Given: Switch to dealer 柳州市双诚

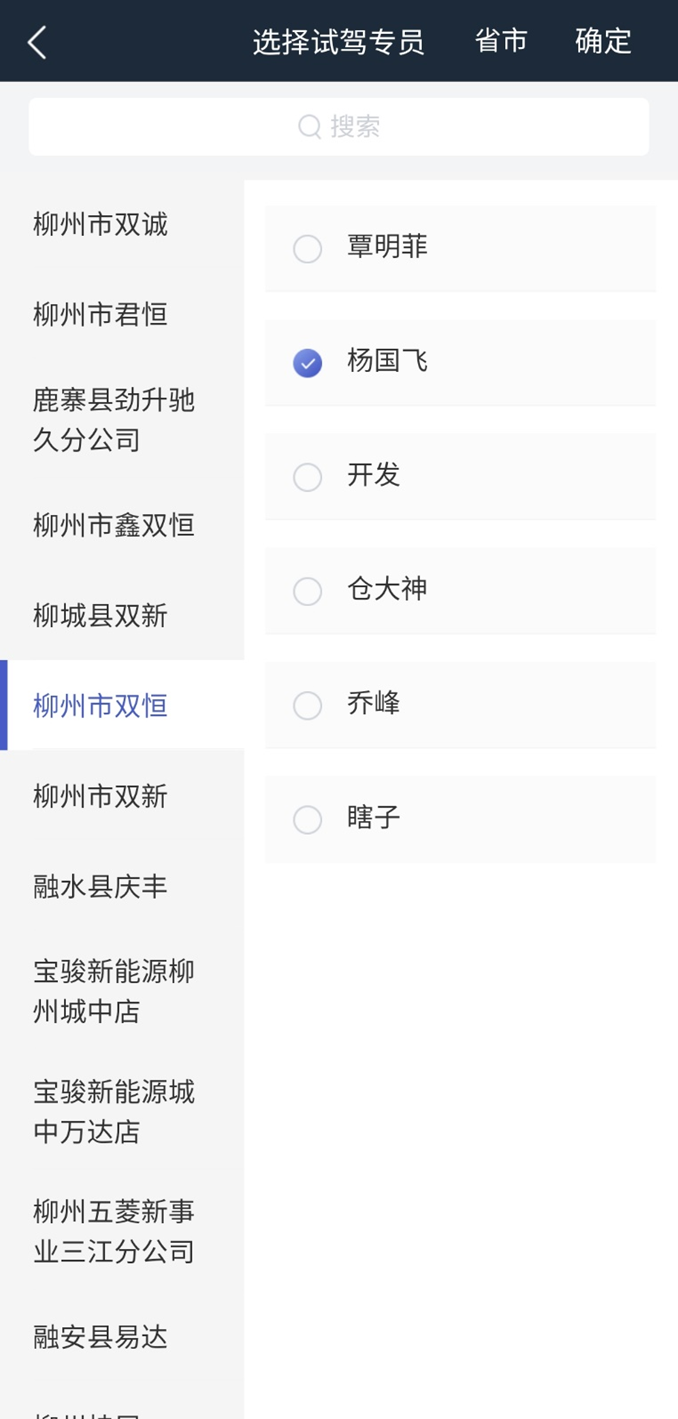Looking at the screenshot, I should (122, 225).
